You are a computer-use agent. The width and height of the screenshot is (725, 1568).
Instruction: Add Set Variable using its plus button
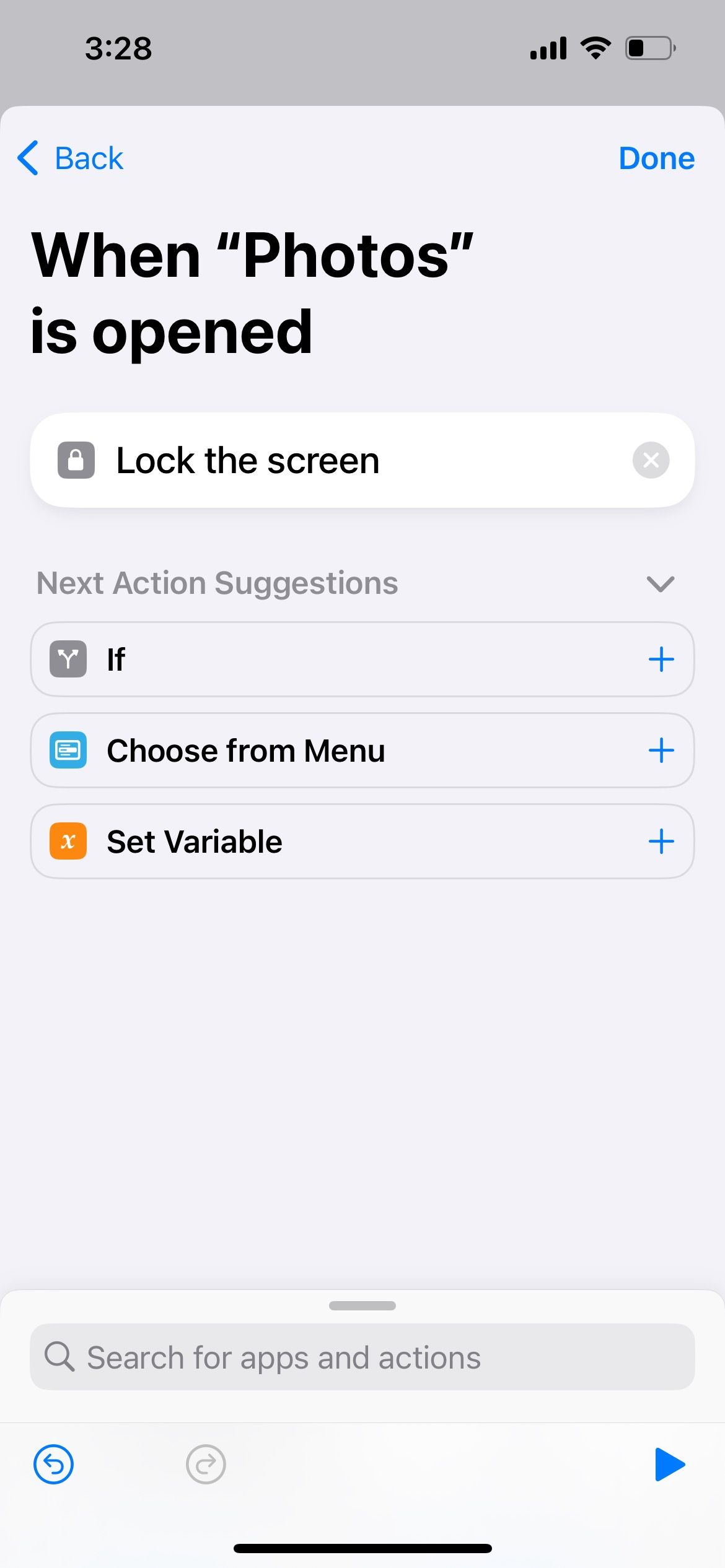click(x=661, y=841)
